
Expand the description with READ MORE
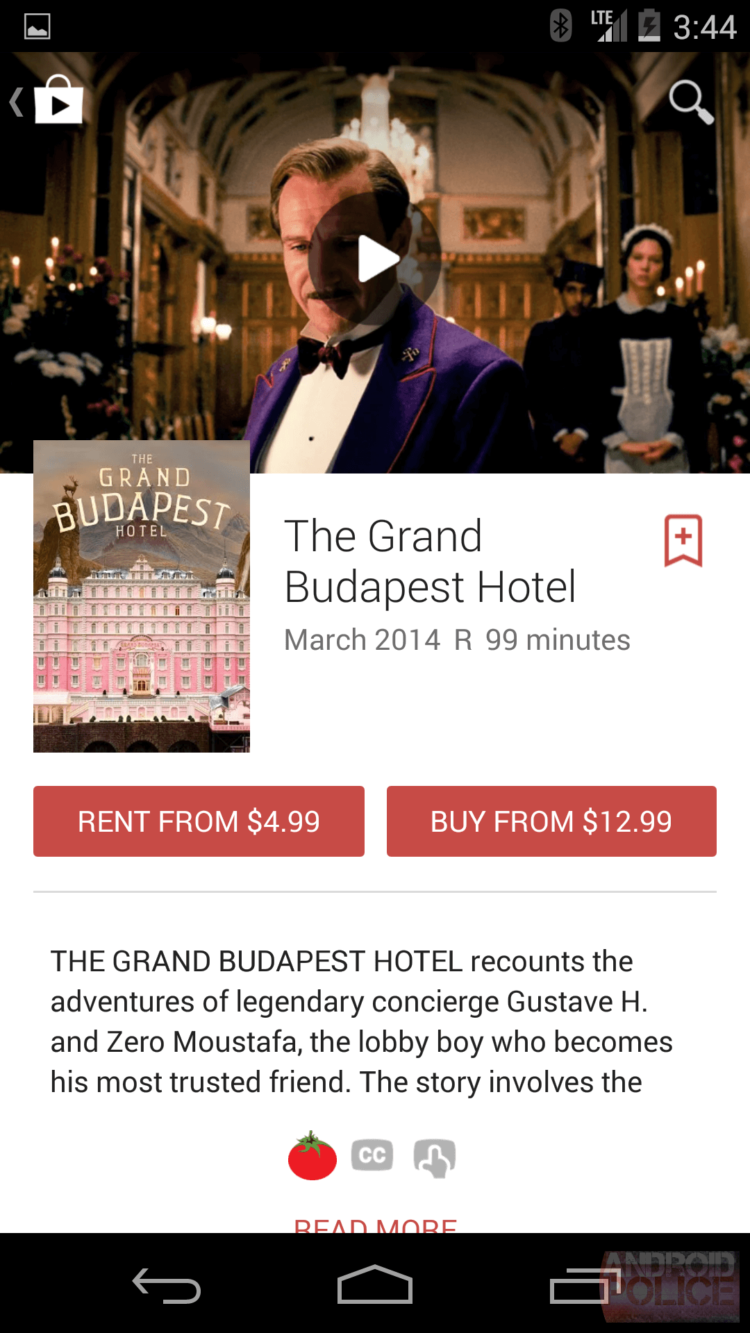[x=375, y=1225]
